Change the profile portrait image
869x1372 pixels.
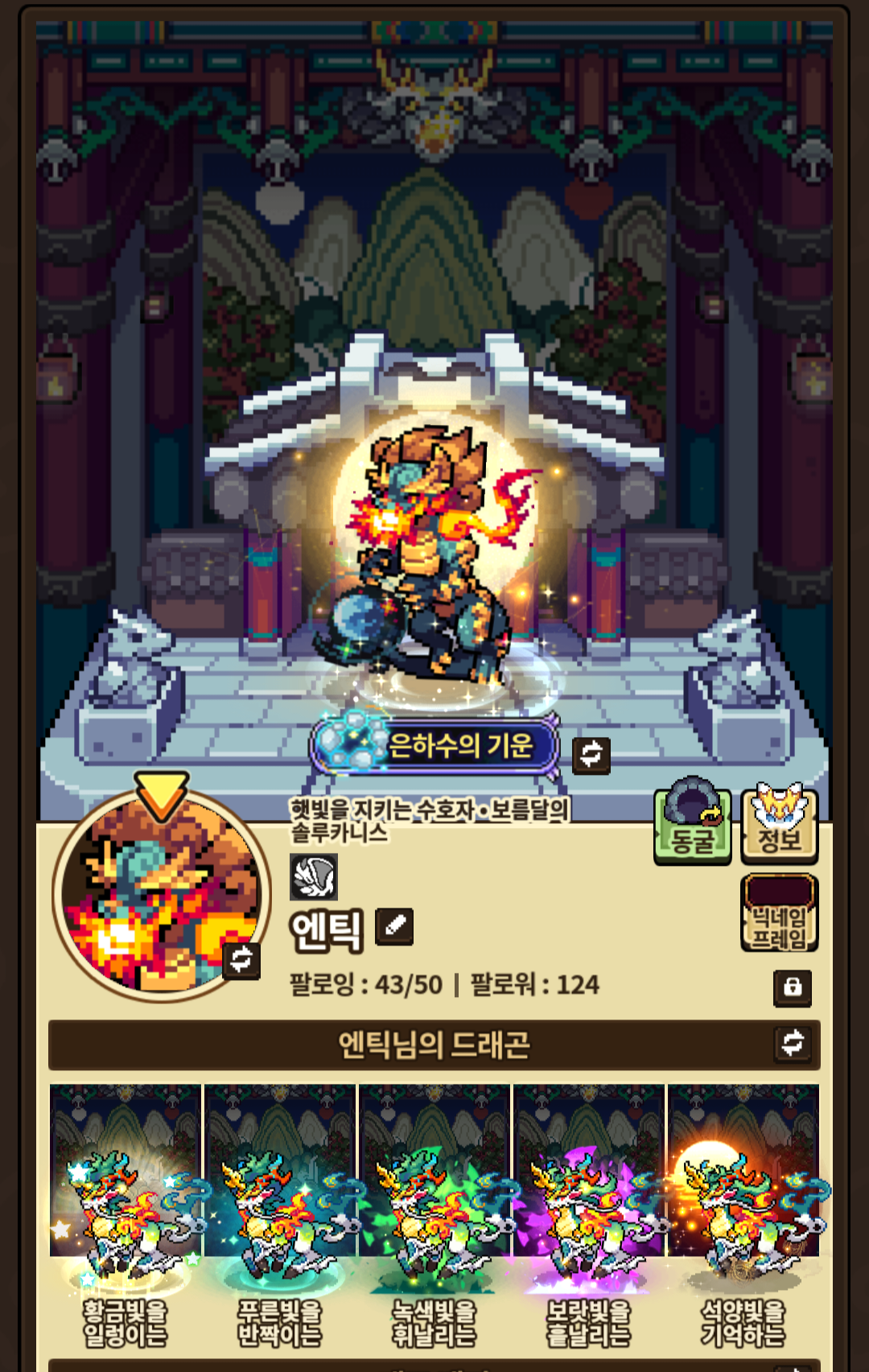click(x=241, y=960)
